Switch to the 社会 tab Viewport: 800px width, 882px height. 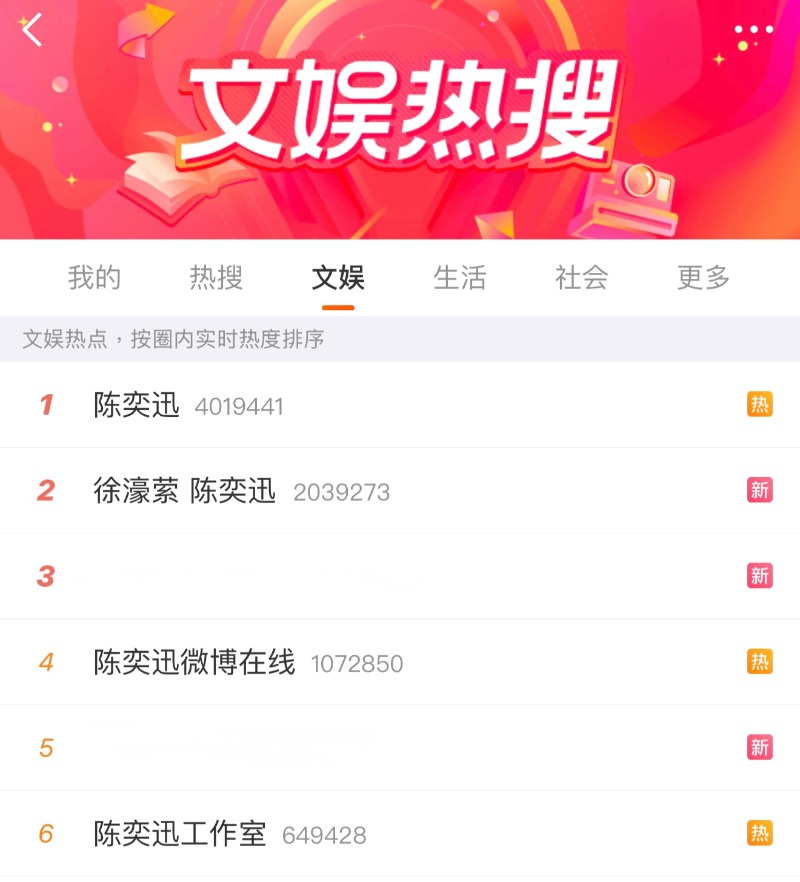(582, 278)
